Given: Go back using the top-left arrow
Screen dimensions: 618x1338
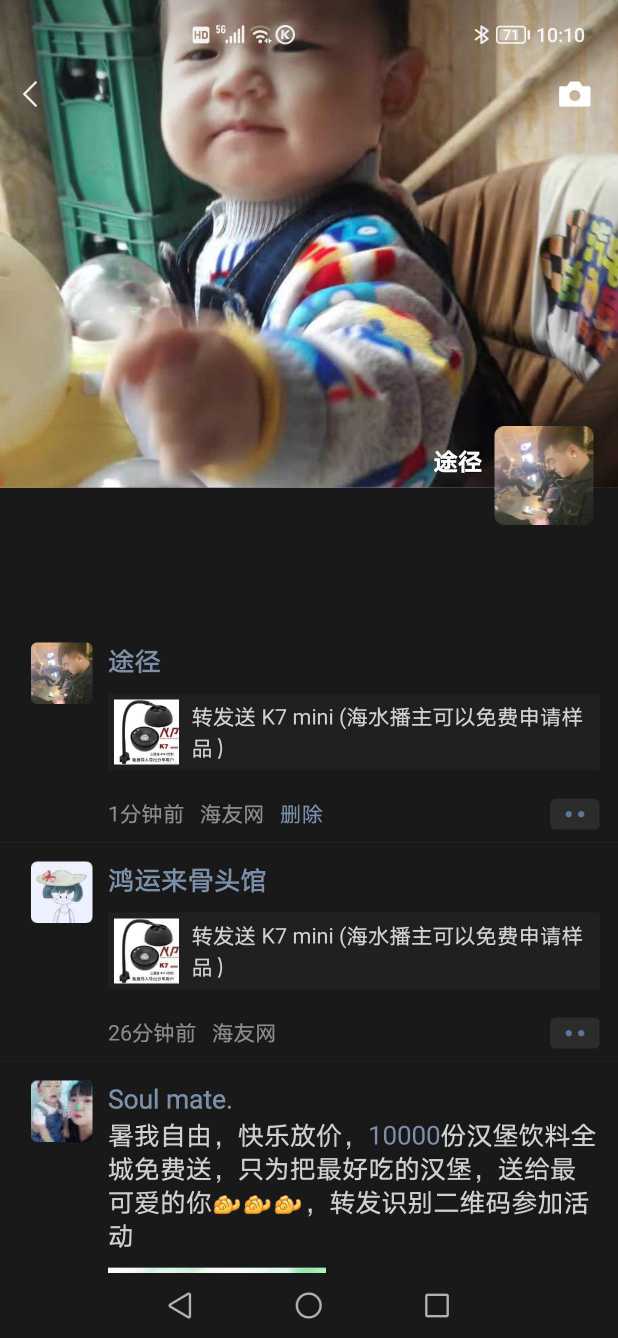Looking at the screenshot, I should pos(30,95).
